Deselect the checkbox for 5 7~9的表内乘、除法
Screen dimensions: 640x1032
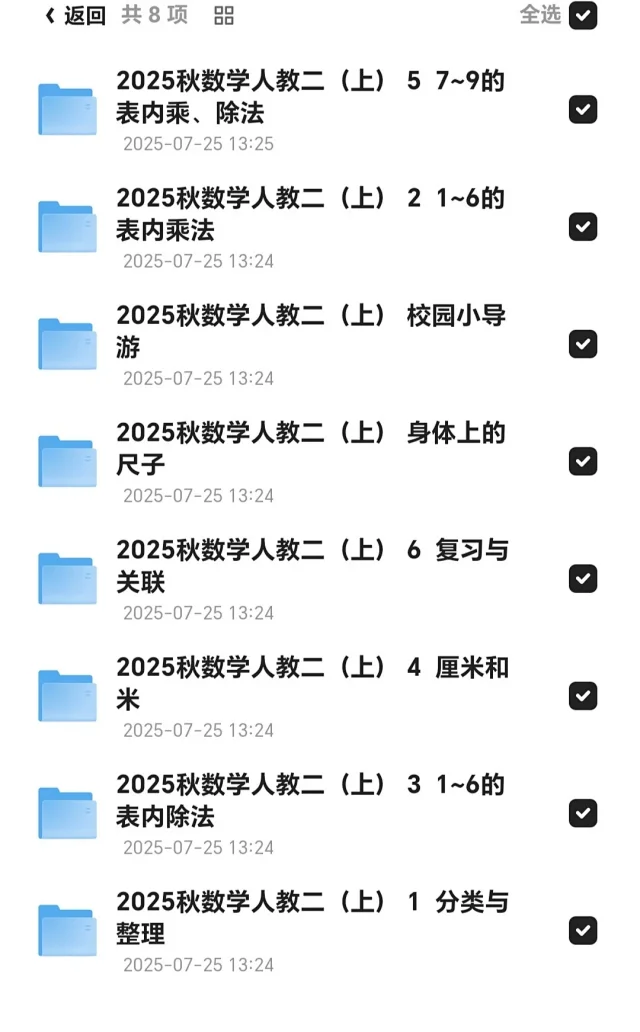(x=583, y=109)
